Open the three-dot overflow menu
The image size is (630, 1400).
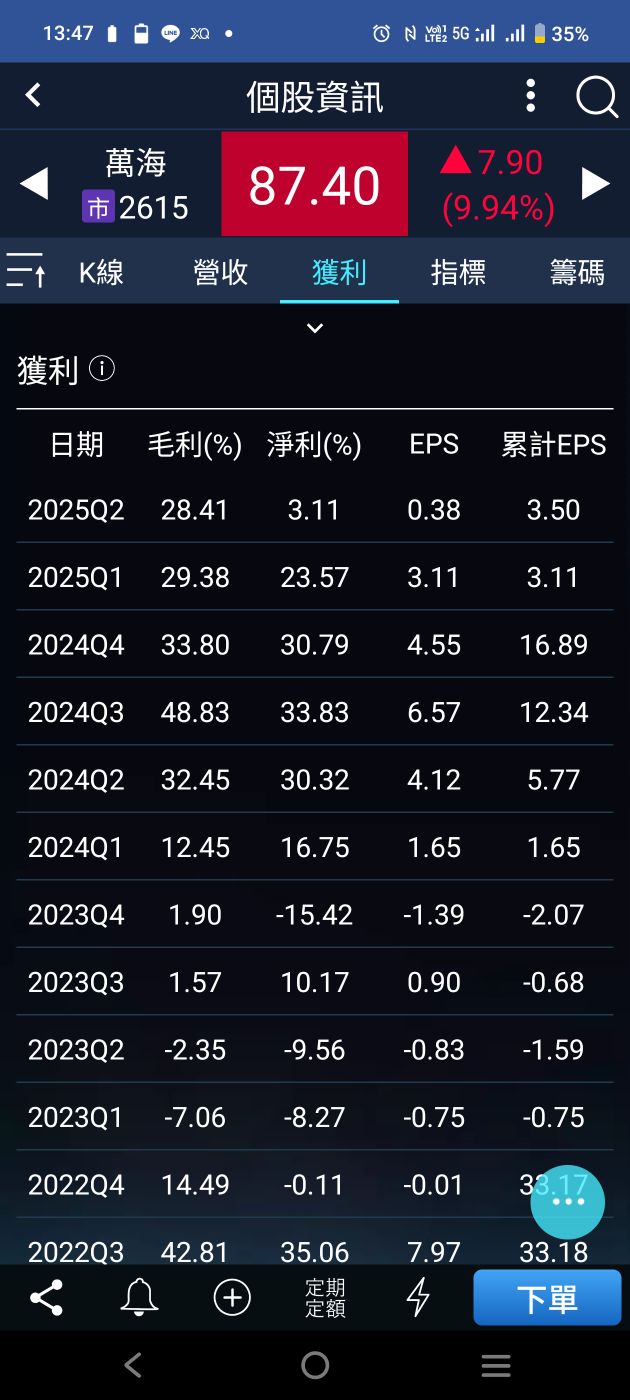(x=530, y=96)
